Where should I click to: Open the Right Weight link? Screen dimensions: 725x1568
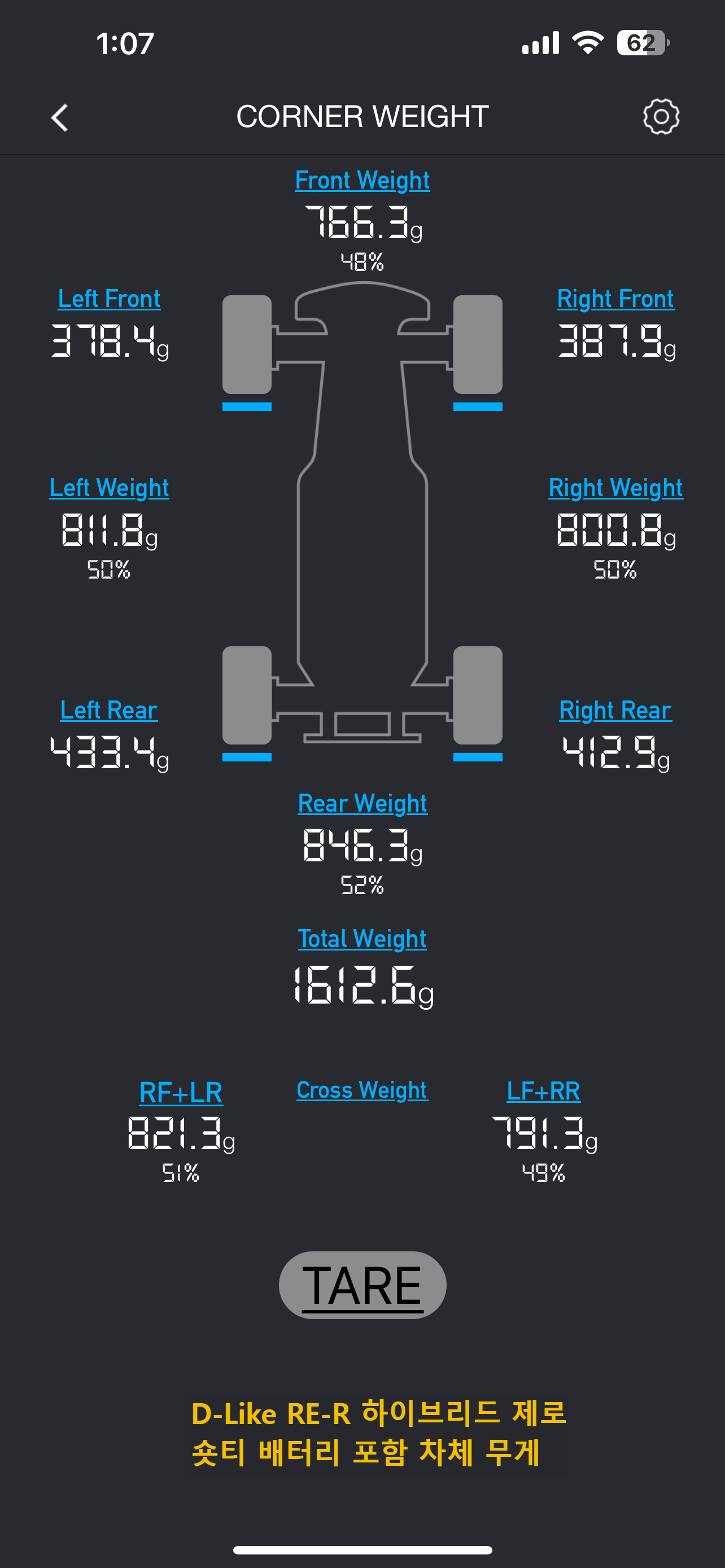[615, 488]
